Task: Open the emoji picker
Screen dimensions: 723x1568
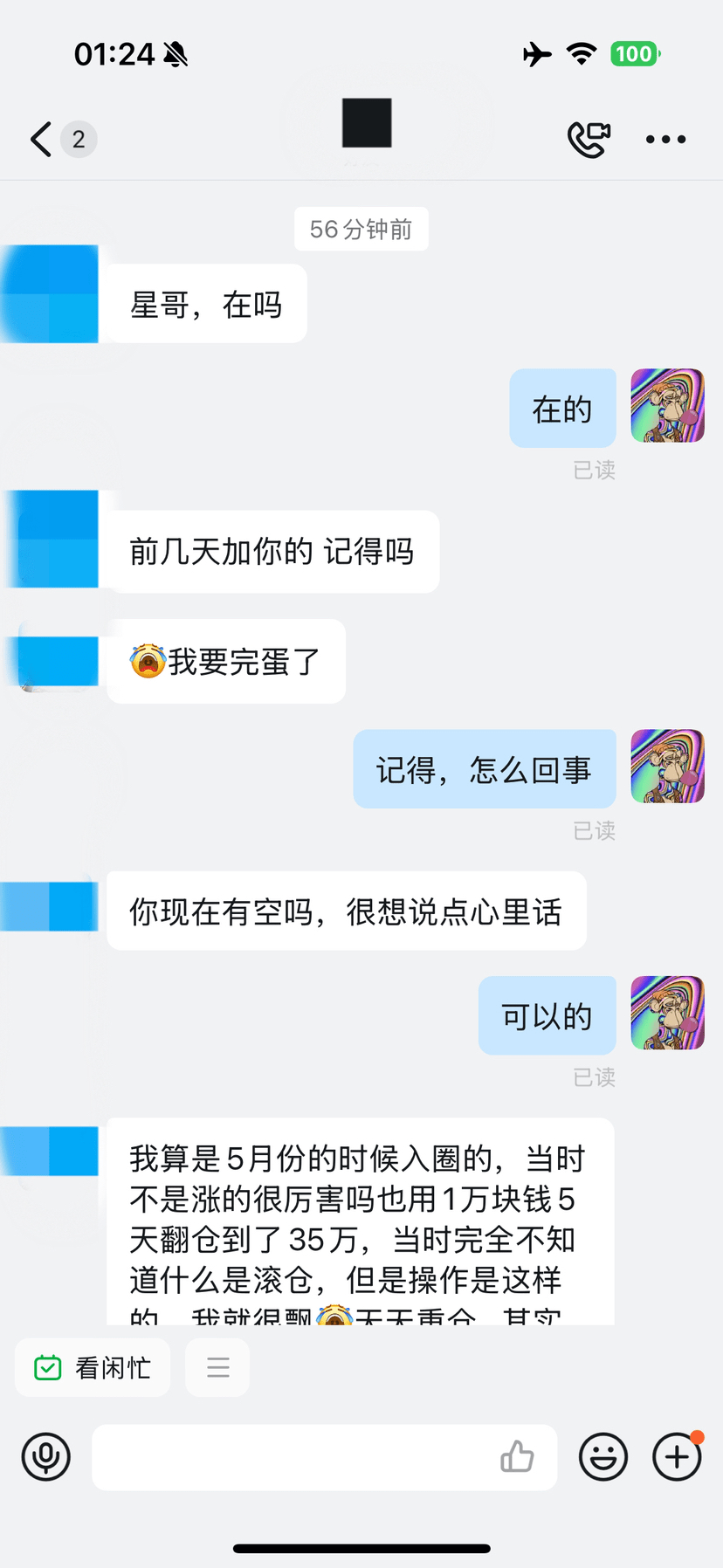Action: point(603,1456)
